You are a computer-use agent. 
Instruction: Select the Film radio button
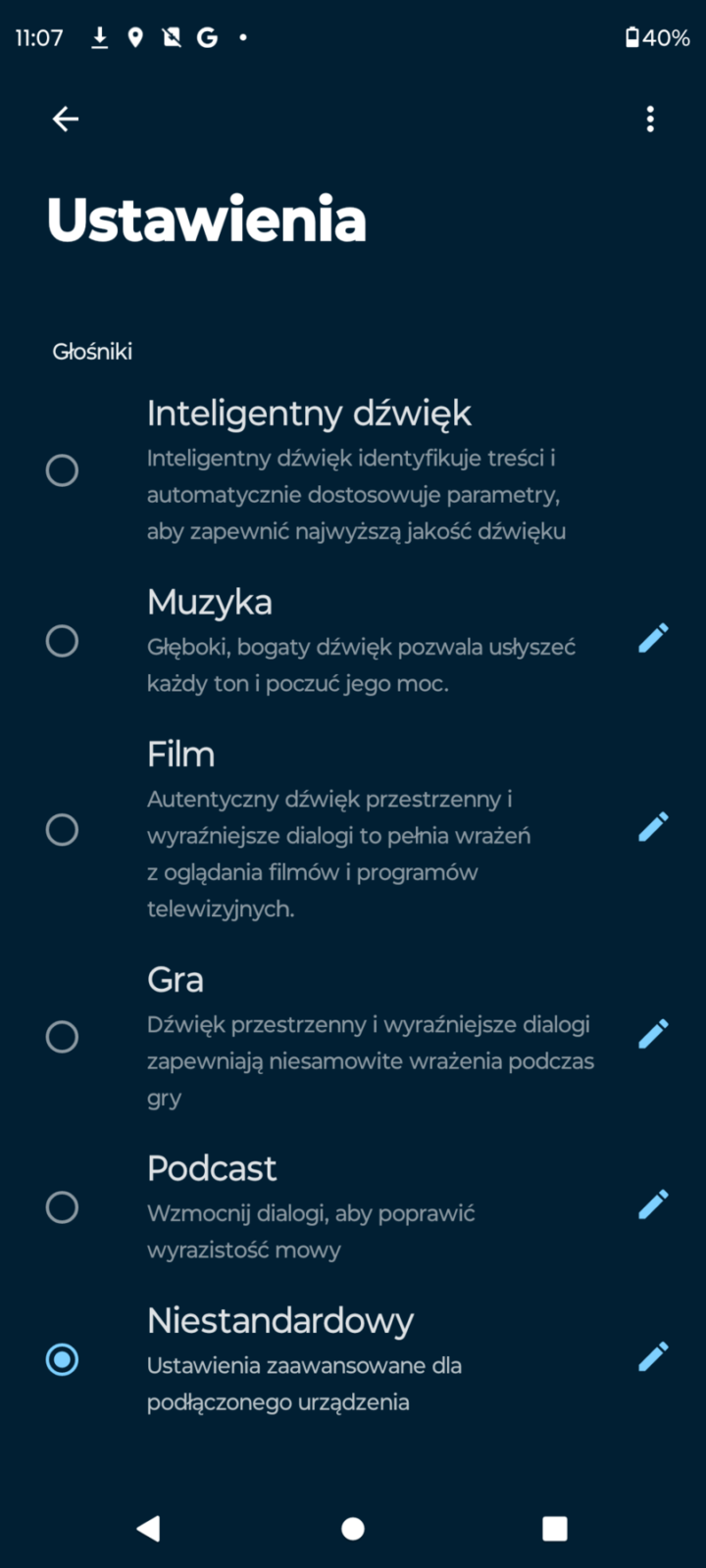coord(62,830)
